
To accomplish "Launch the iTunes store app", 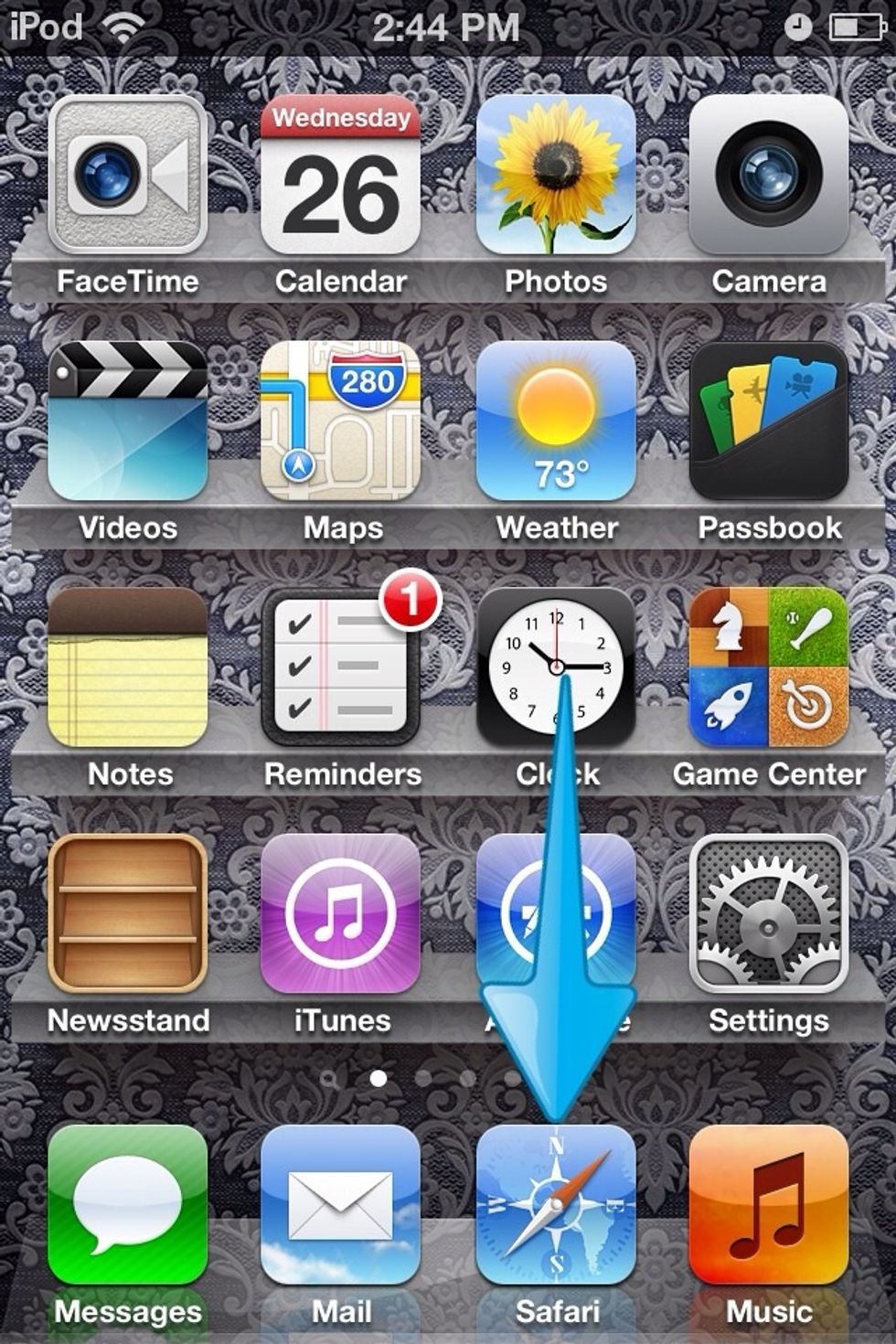I will (340, 913).
